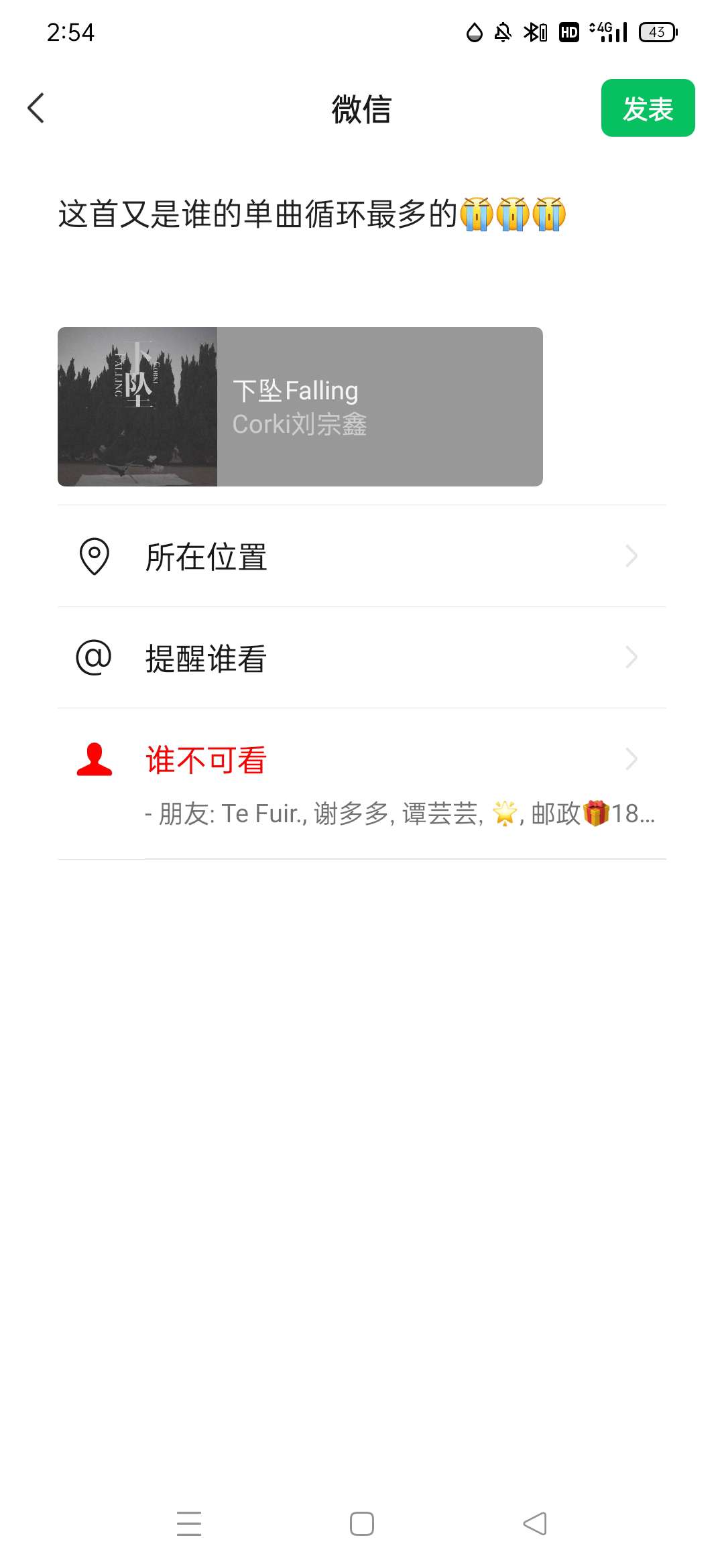Go back using the top-left arrow

pos(36,108)
